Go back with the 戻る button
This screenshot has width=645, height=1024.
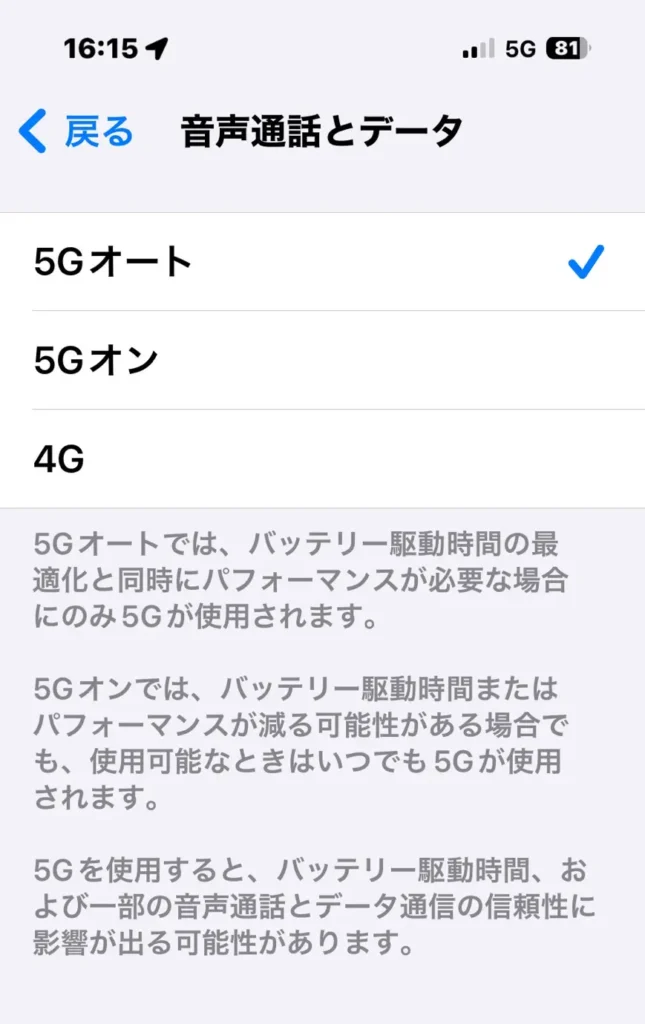click(x=76, y=132)
